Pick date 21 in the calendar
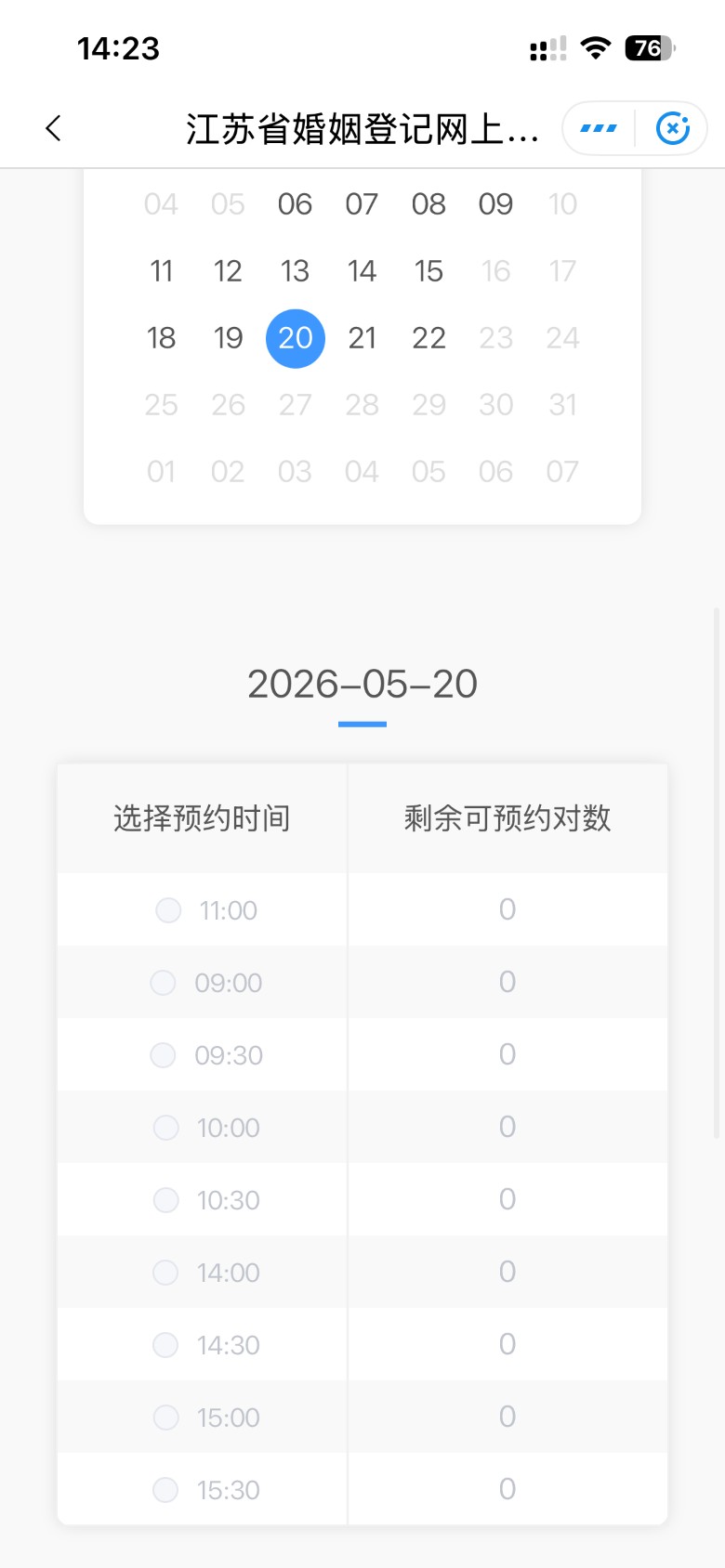725x1568 pixels. coord(362,338)
